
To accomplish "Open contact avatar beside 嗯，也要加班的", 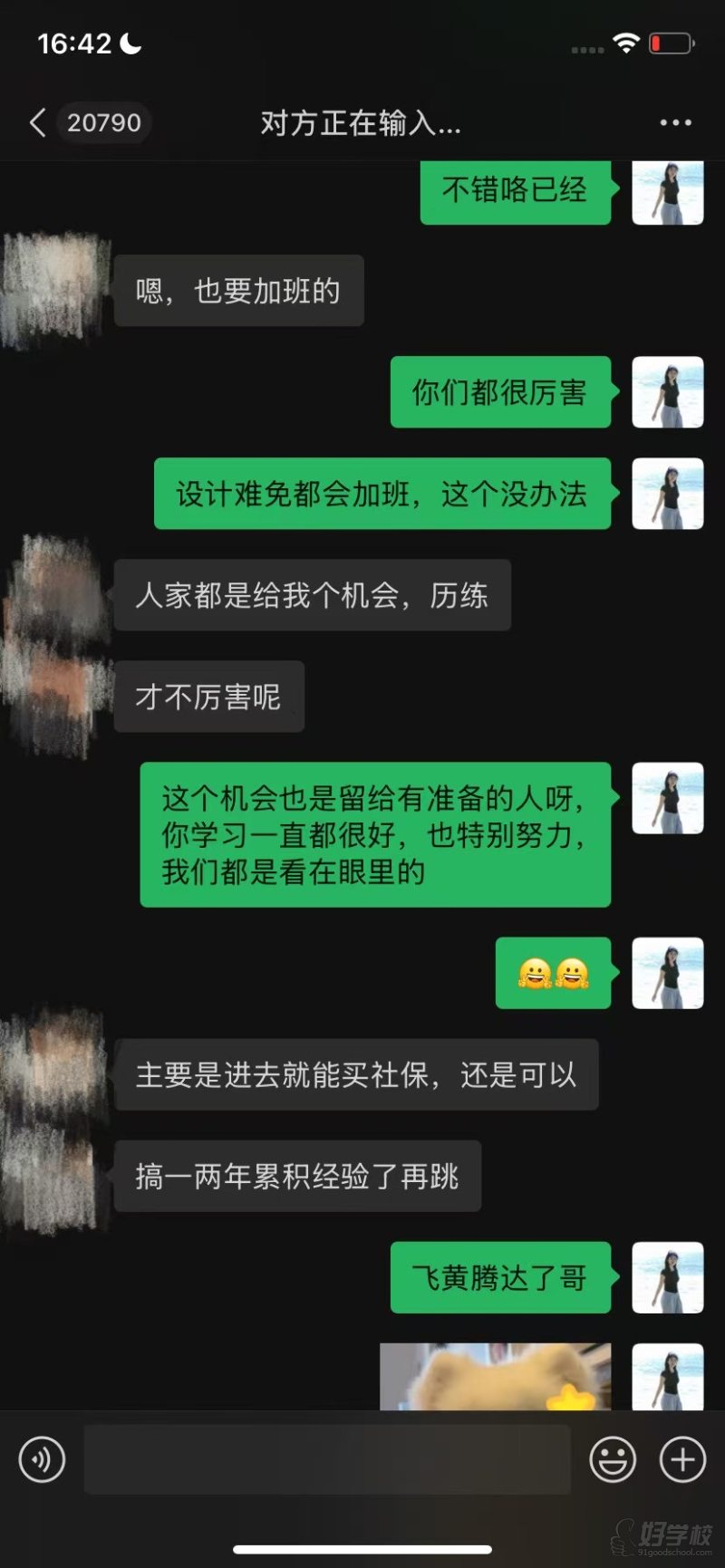I will click(54, 291).
